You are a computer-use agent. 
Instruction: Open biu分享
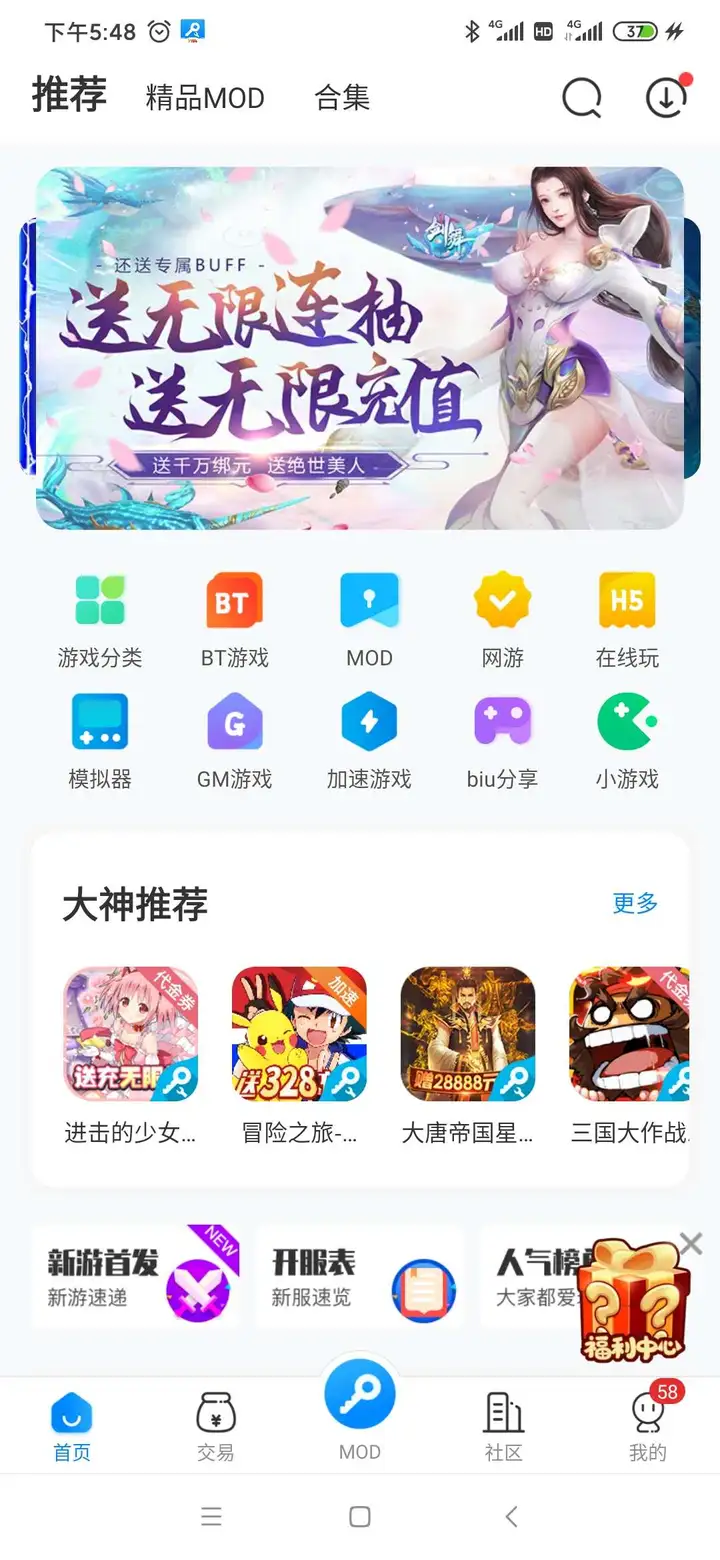pyautogui.click(x=502, y=741)
